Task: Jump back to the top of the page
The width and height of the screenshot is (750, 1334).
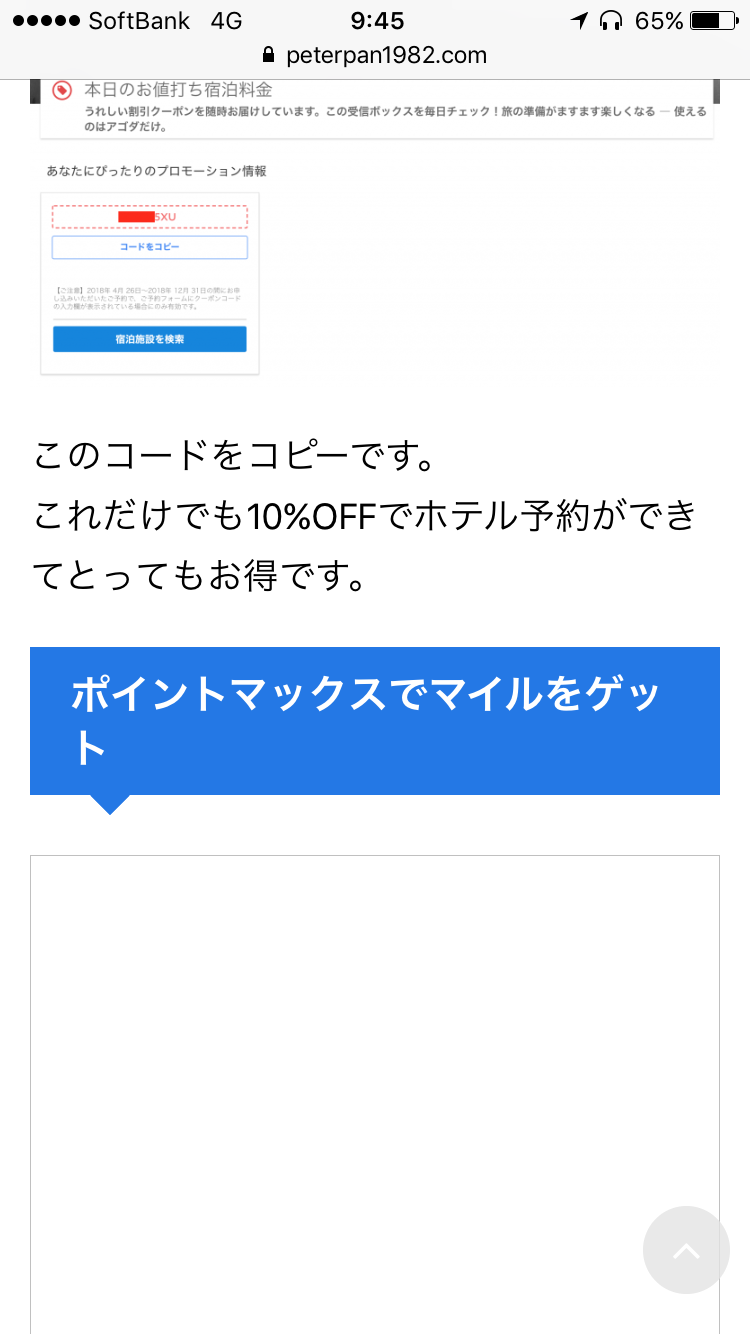Action: 686,1250
